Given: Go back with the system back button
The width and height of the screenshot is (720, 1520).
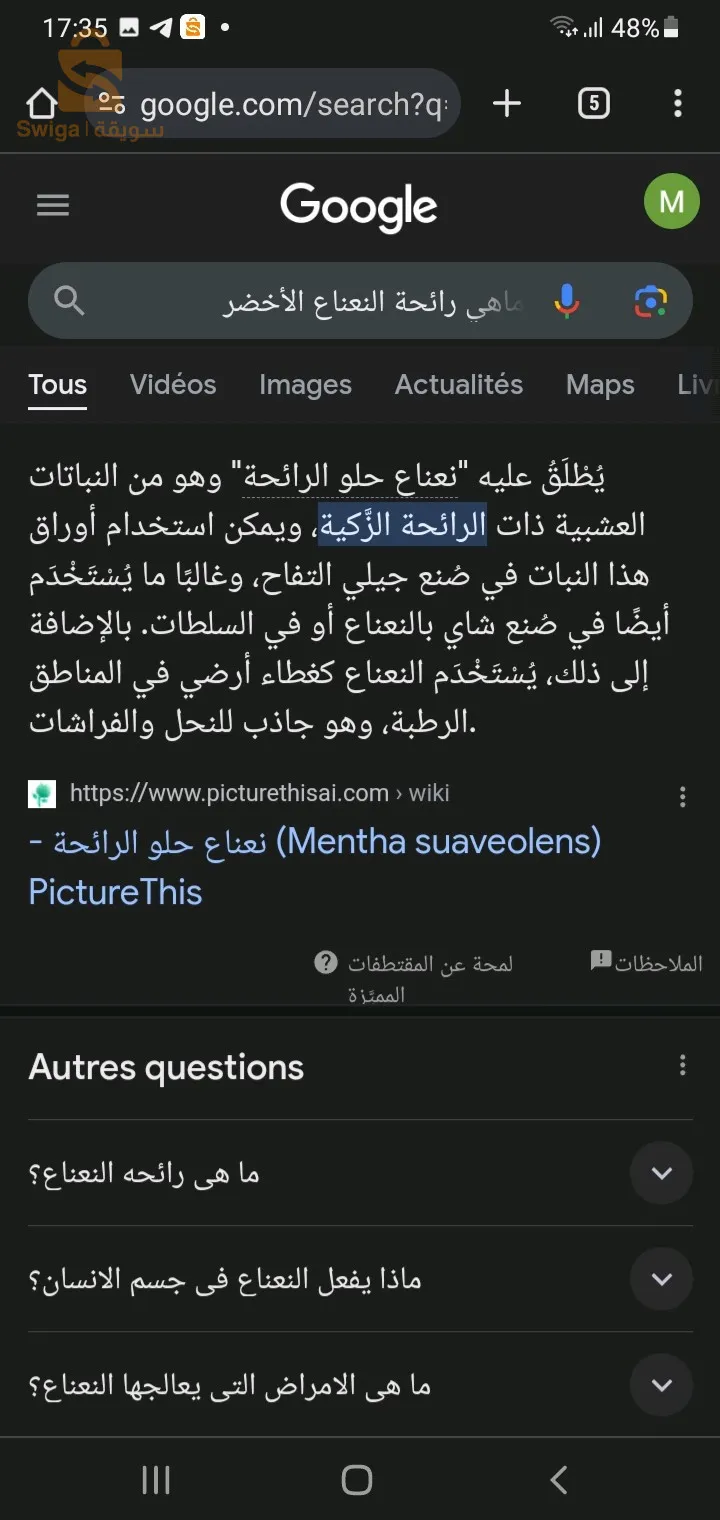Looking at the screenshot, I should pyautogui.click(x=560, y=1480).
